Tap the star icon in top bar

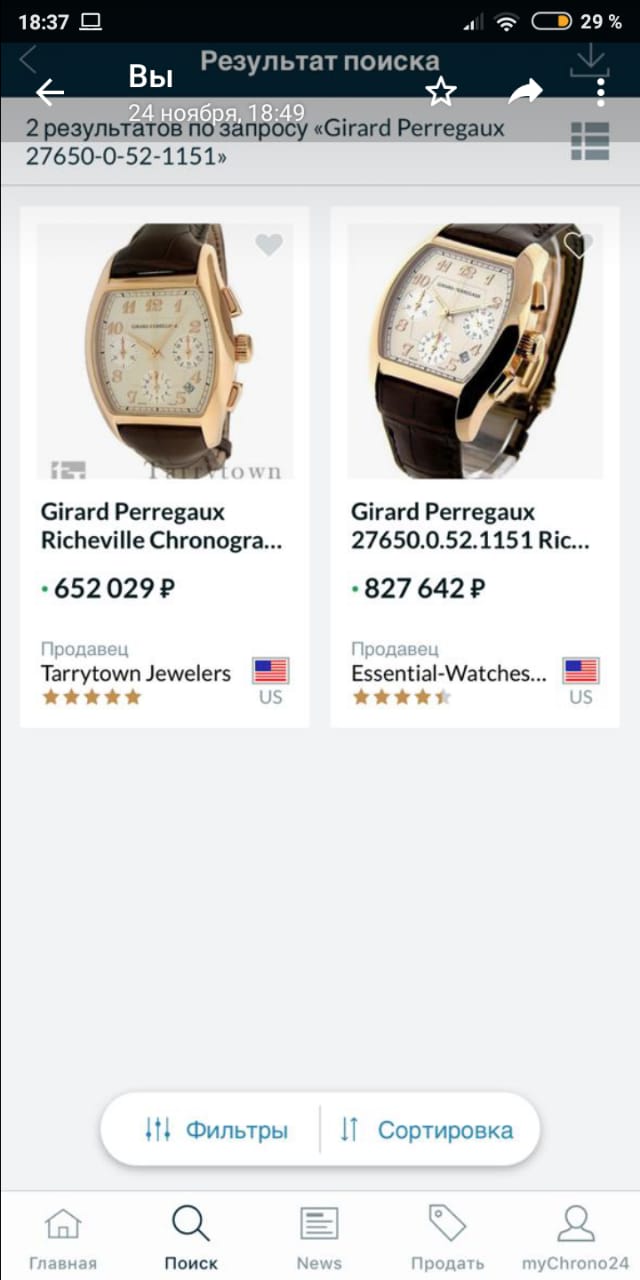point(440,93)
